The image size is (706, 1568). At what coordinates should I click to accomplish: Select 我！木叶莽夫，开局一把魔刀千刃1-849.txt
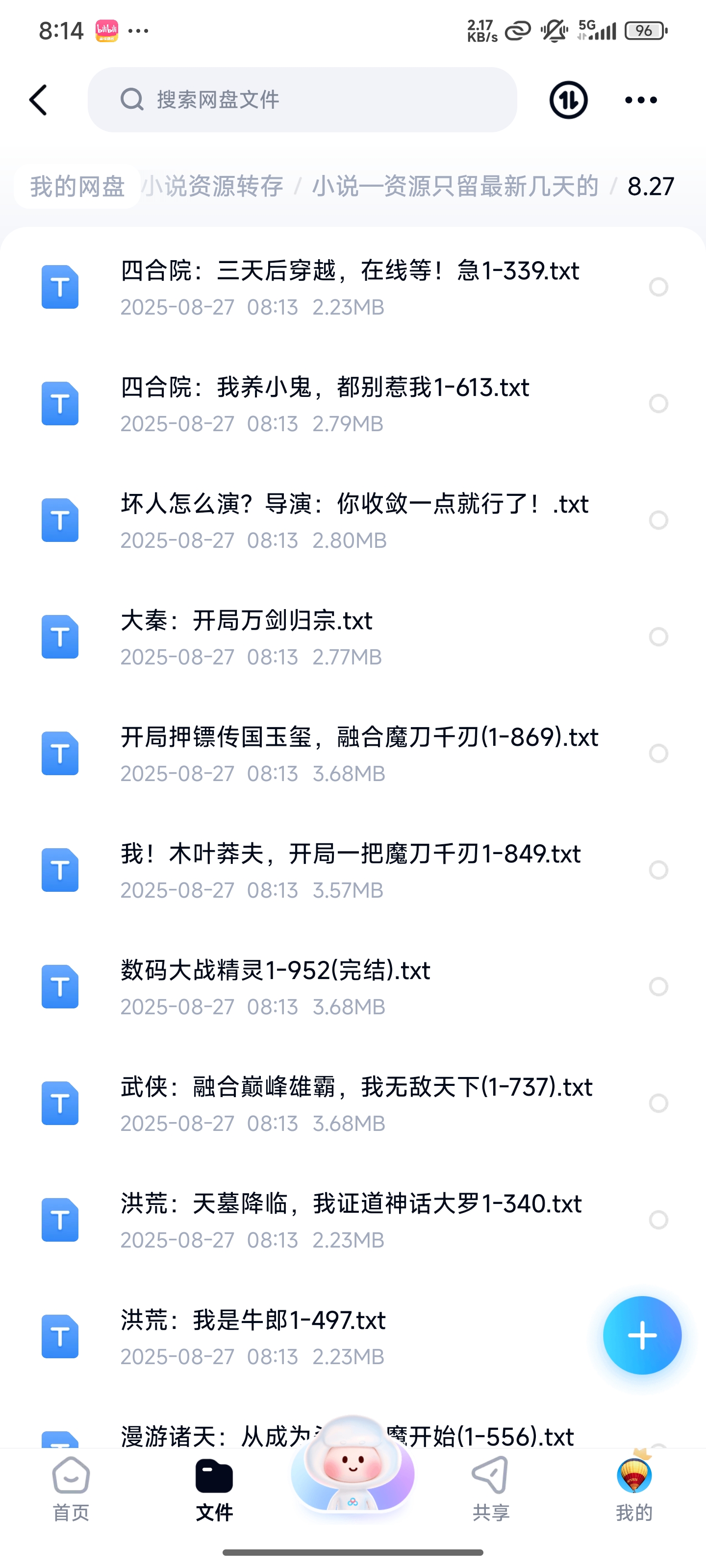[658, 870]
